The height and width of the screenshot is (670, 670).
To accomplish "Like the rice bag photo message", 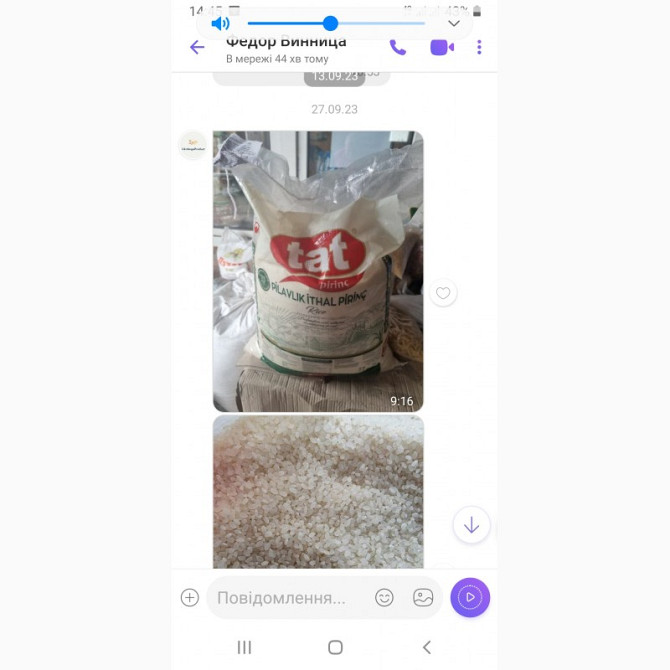I will point(443,293).
